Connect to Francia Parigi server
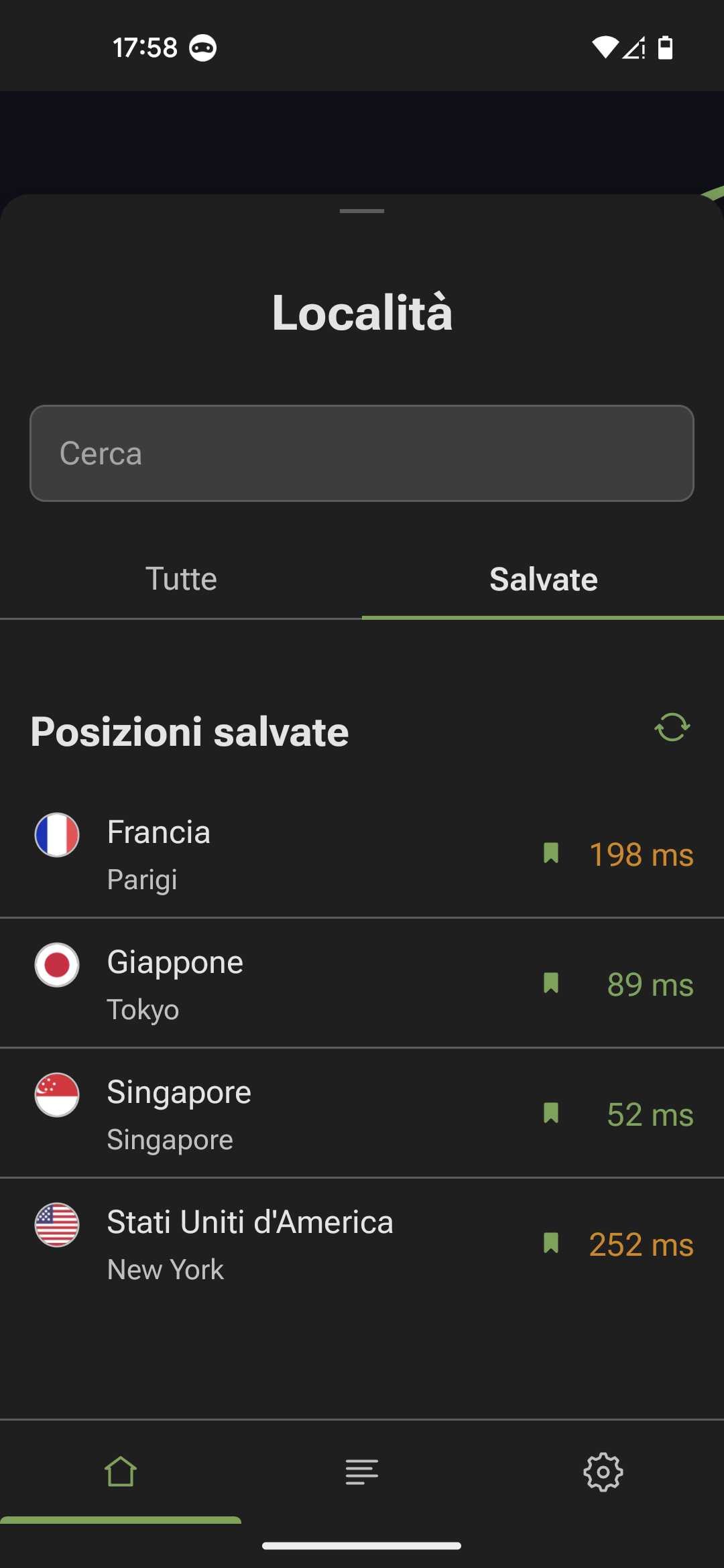The image size is (724, 1568). coord(268,854)
